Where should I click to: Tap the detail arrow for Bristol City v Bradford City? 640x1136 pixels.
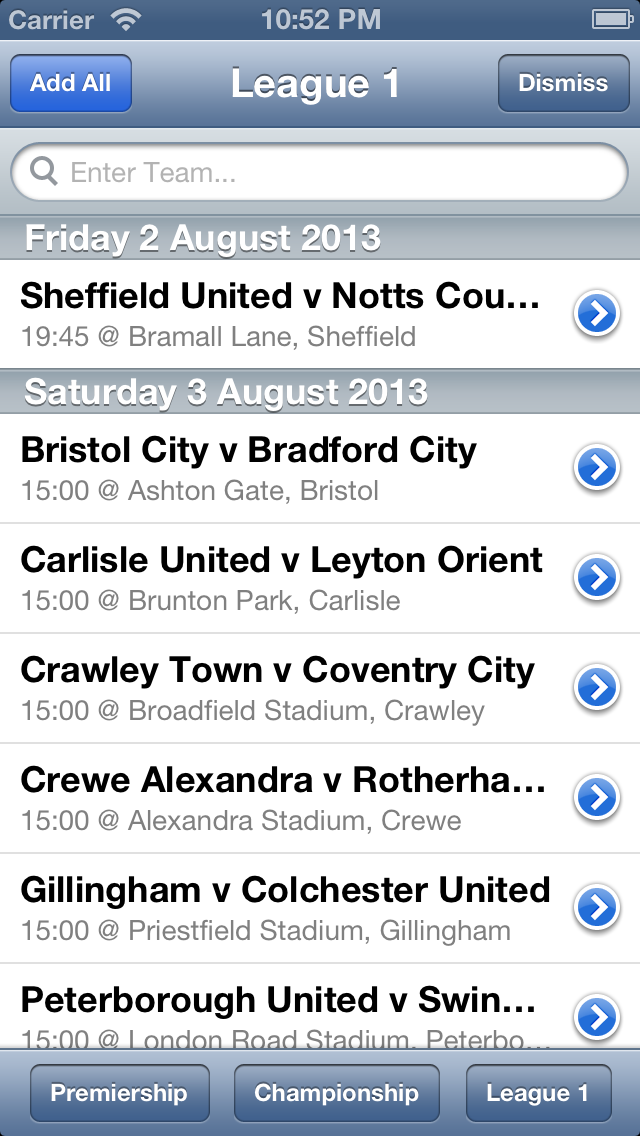click(x=597, y=468)
